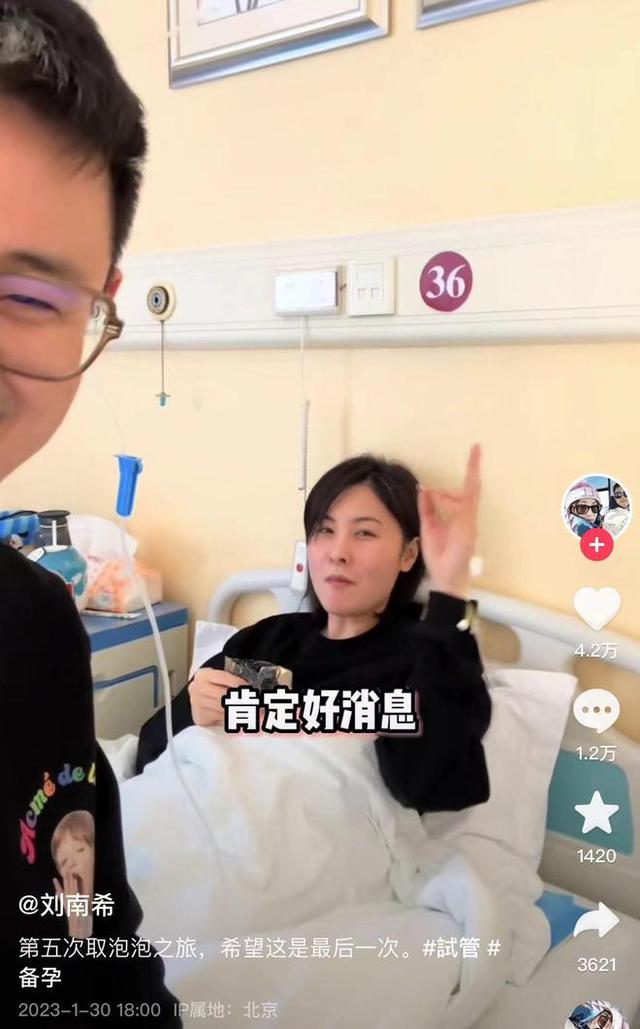This screenshot has height=1029, width=640.
Task: Like this video with the heart
Action: coord(597,608)
